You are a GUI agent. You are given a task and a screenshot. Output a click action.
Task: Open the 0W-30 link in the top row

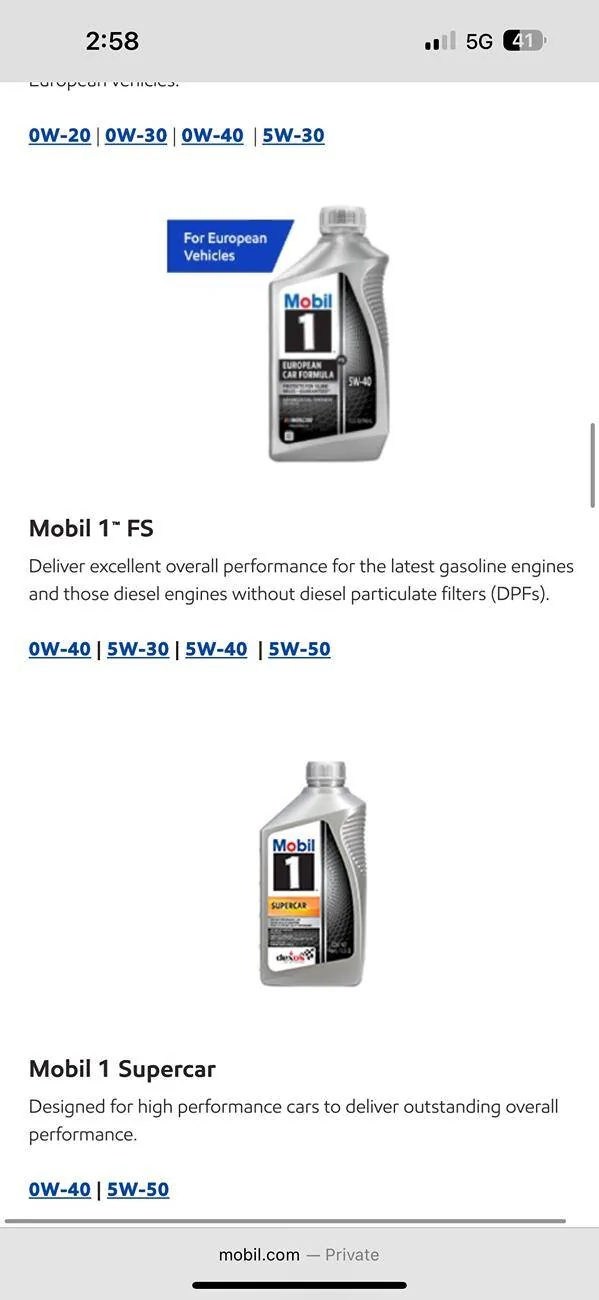(x=136, y=135)
